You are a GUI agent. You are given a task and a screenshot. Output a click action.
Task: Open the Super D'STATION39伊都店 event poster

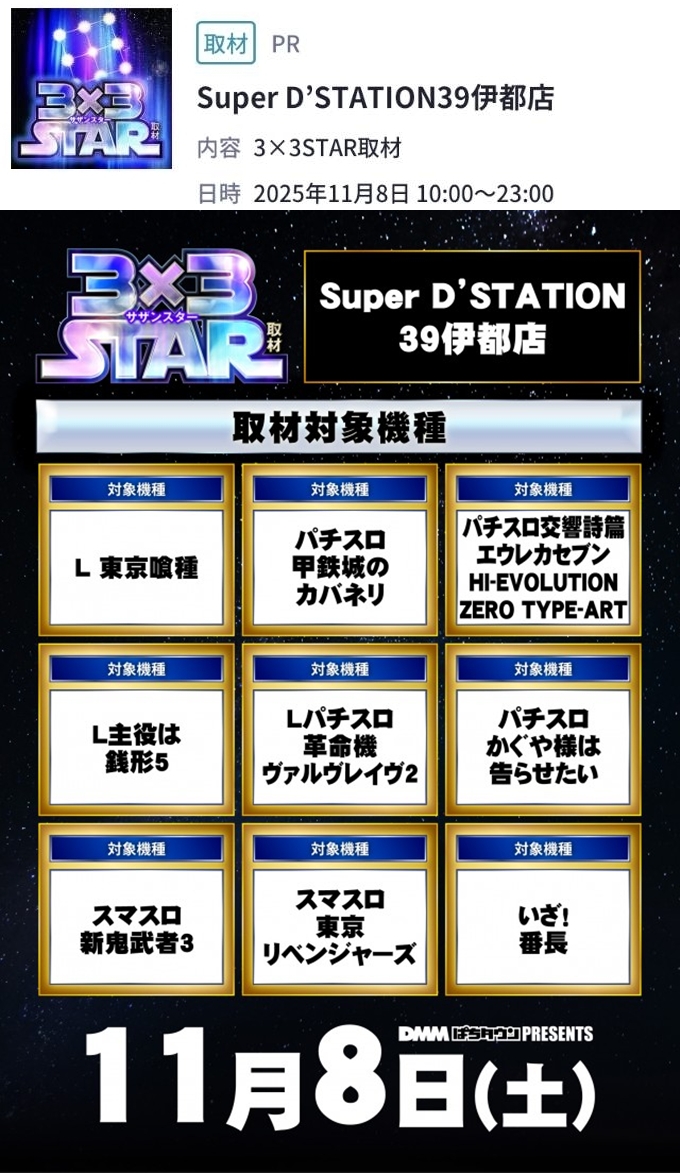(x=340, y=690)
